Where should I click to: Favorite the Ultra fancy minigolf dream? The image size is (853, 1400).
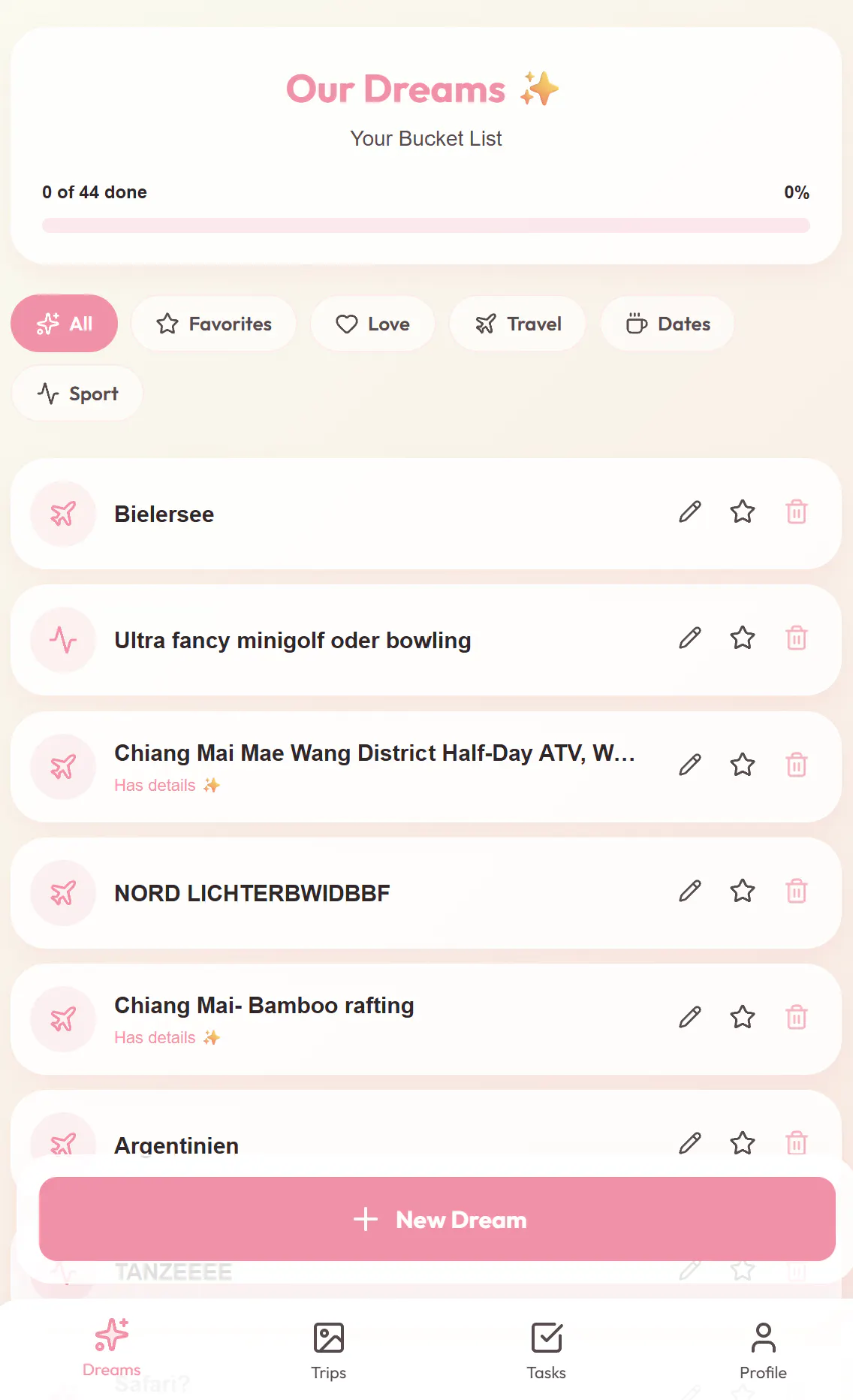click(x=743, y=638)
